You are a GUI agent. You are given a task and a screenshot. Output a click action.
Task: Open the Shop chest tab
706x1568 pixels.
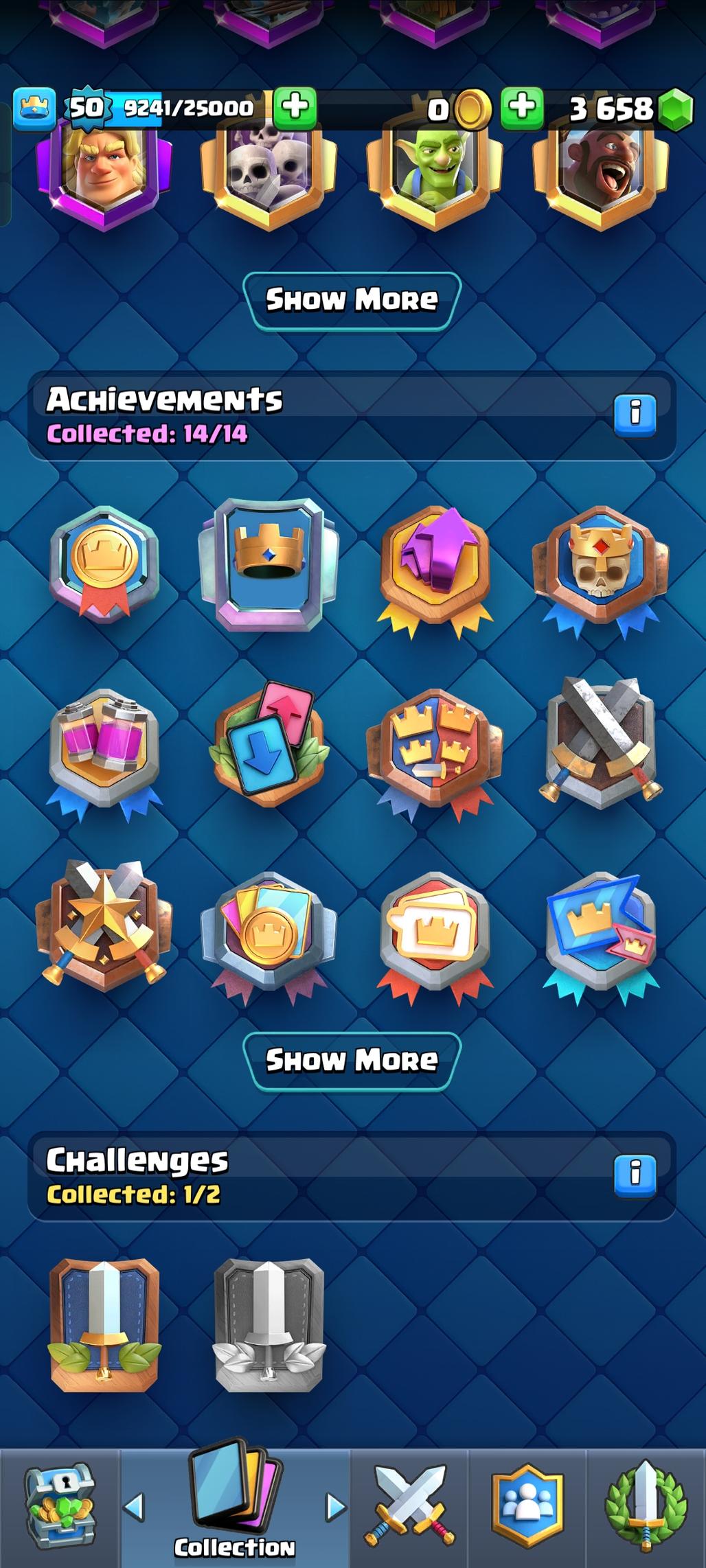[x=60, y=1507]
